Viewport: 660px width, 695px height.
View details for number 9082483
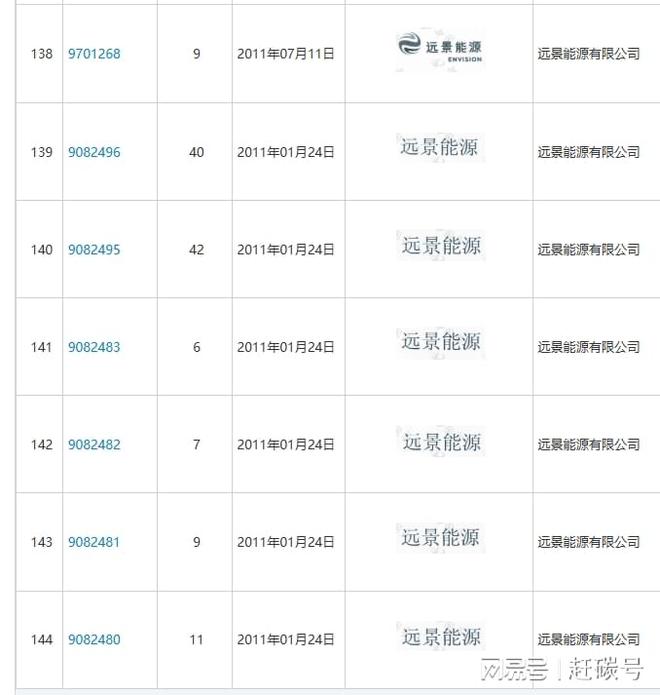point(94,347)
